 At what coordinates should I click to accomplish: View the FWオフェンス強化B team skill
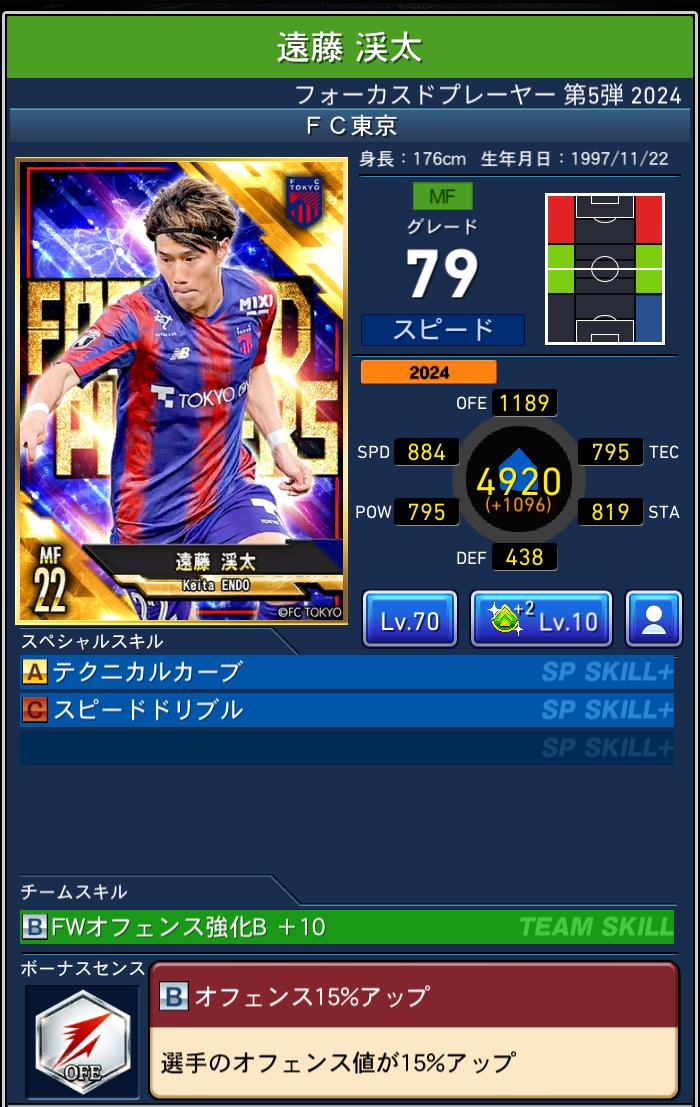pyautogui.click(x=346, y=927)
